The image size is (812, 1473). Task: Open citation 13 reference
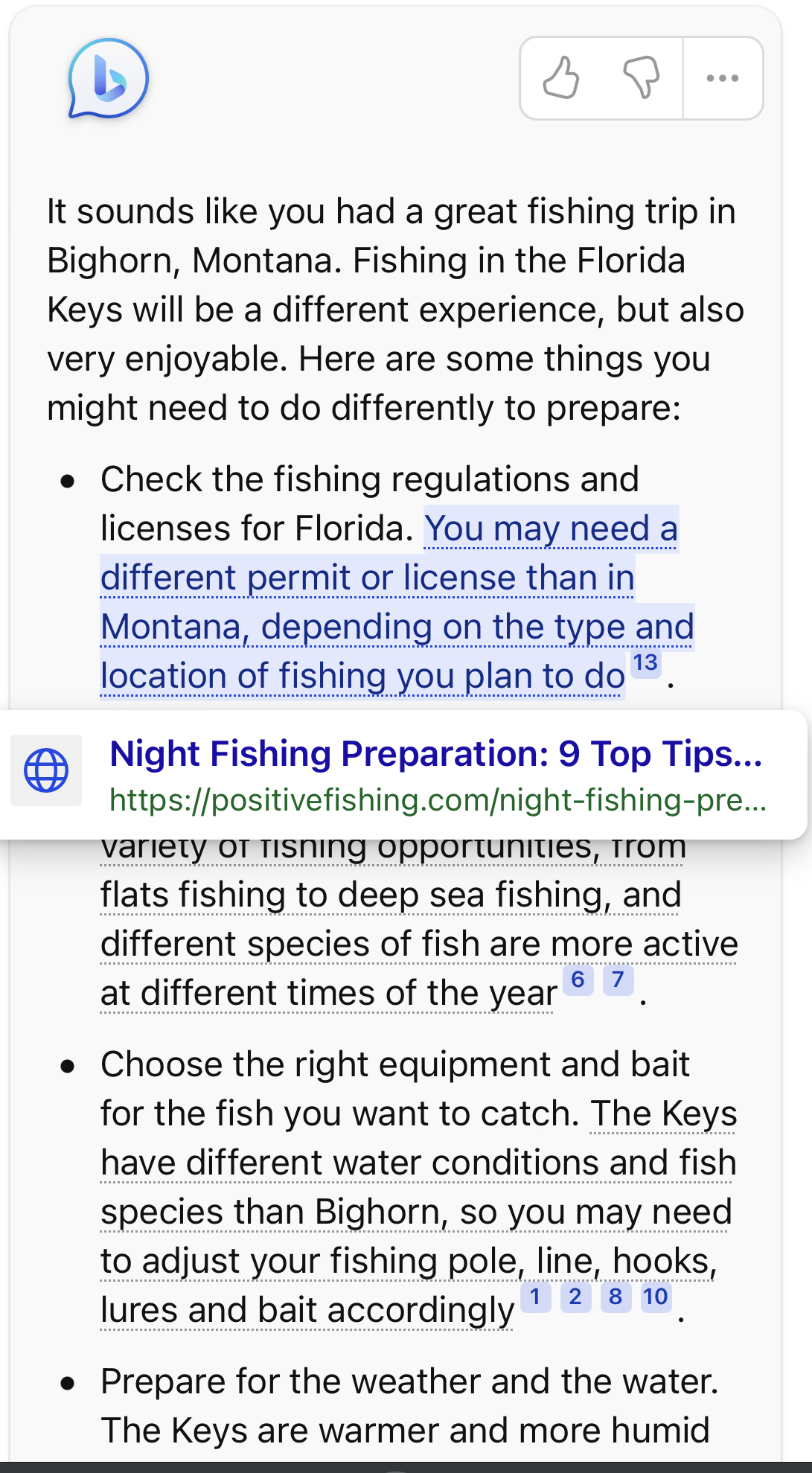[x=645, y=662]
